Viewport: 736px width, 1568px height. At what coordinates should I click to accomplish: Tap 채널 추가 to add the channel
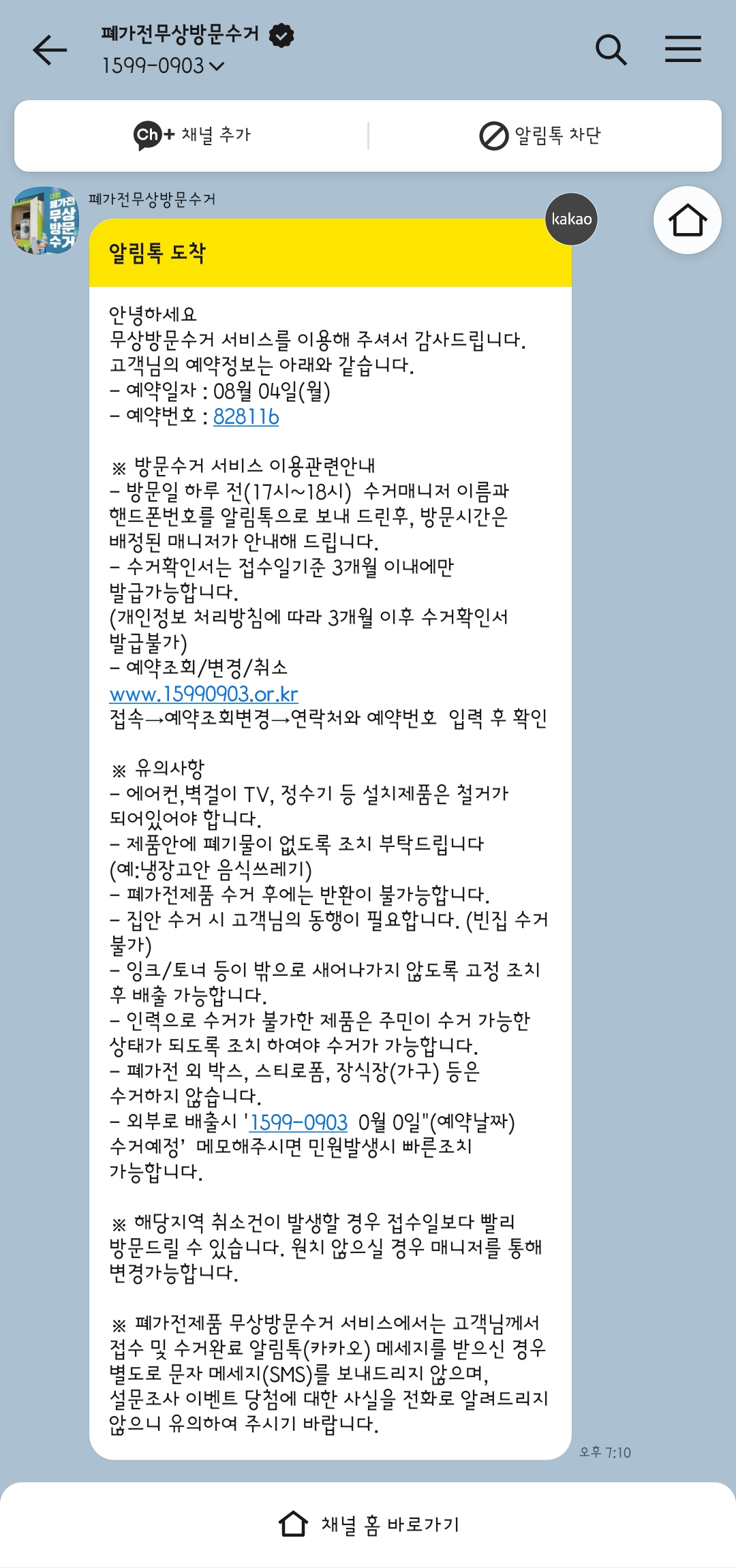coord(193,135)
